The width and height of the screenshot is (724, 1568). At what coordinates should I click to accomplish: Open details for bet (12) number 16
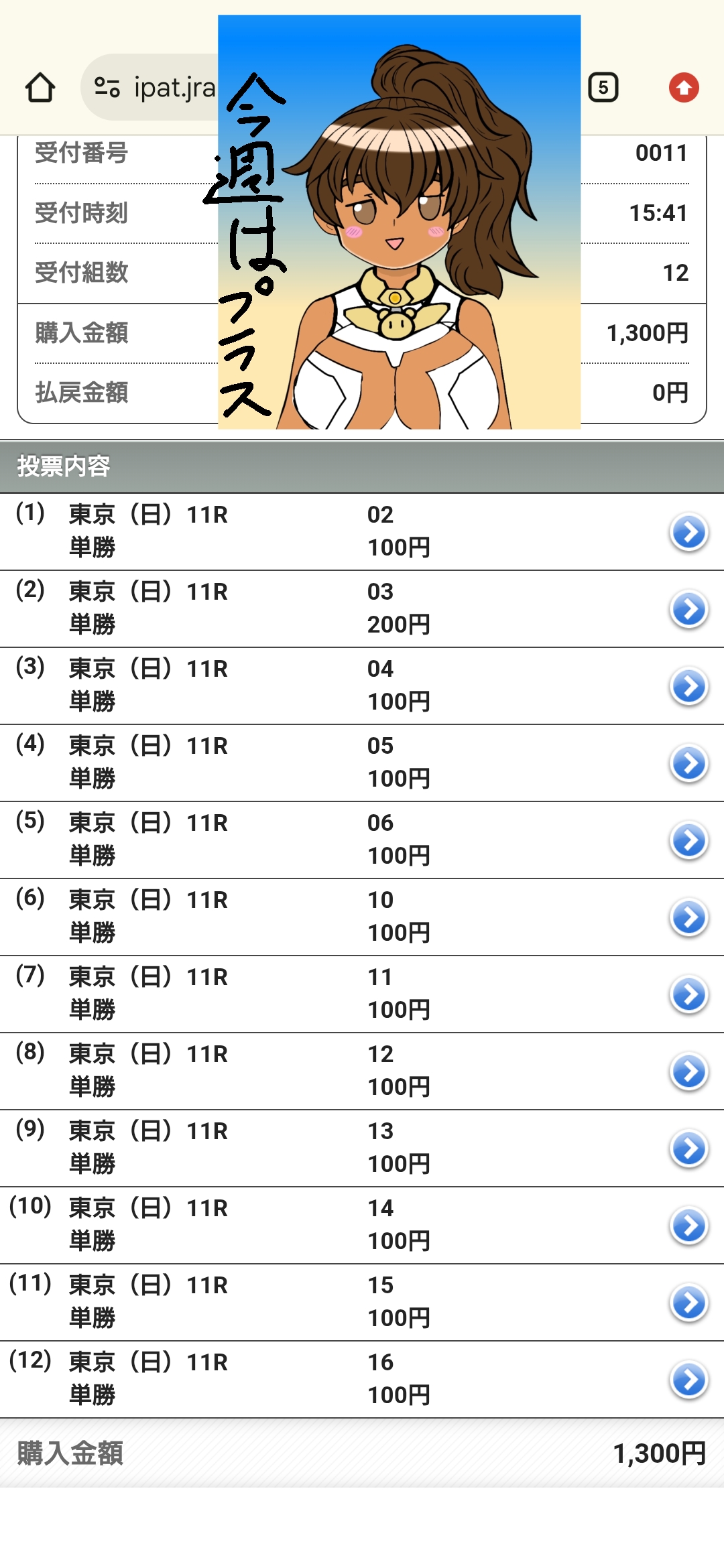(x=688, y=1380)
